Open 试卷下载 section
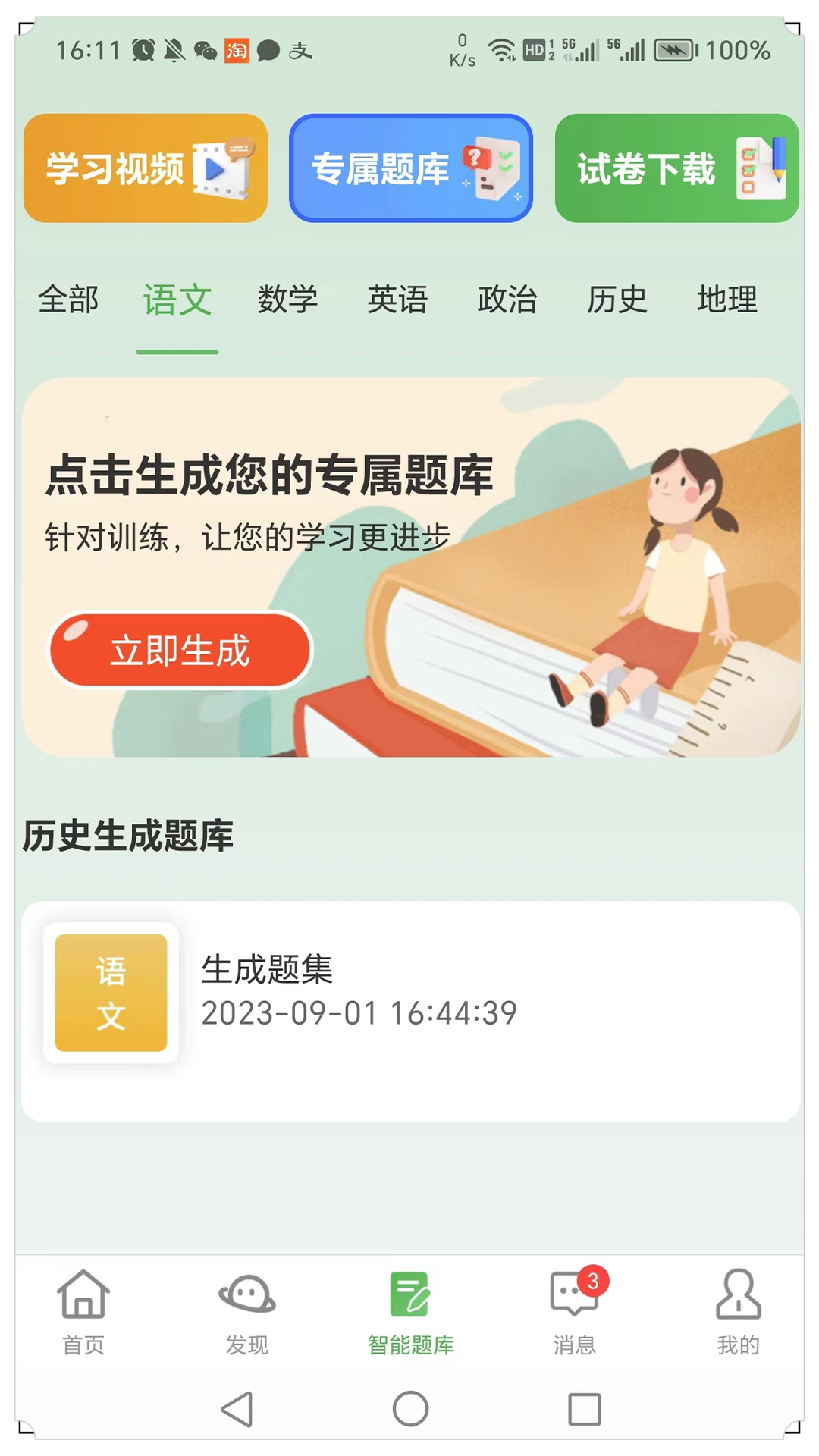The image size is (819, 1456). (x=676, y=168)
